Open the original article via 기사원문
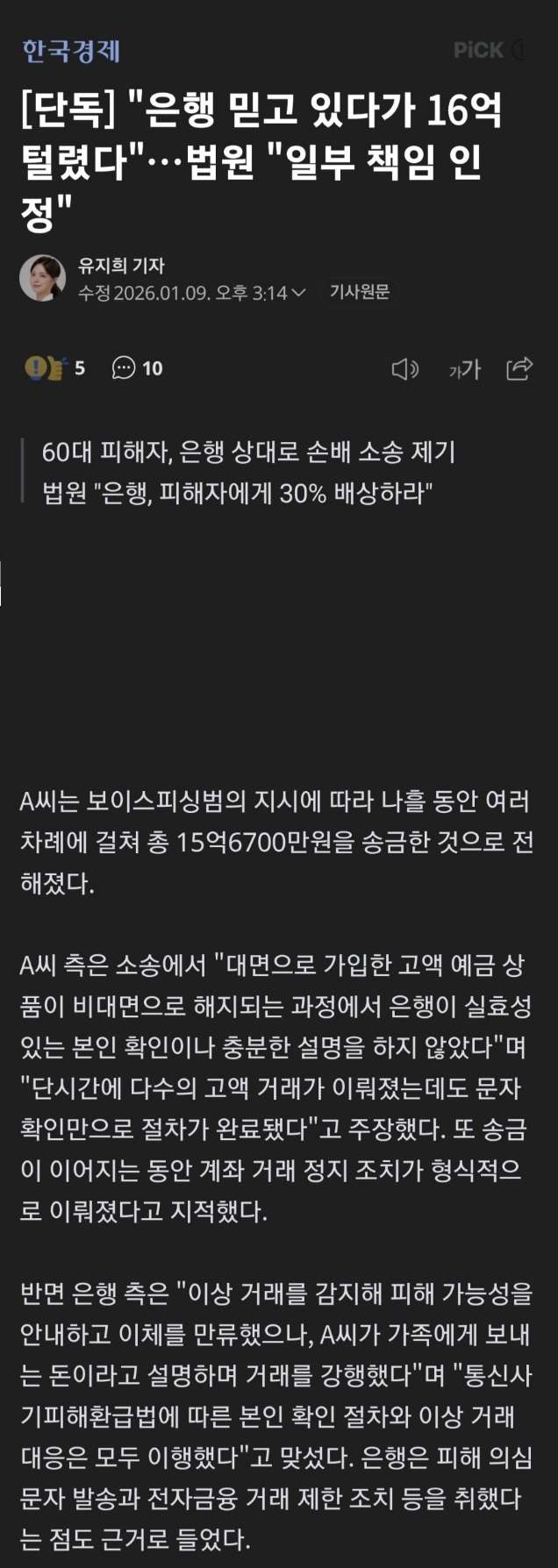Viewport: 558px width, 1568px height. pos(359,292)
